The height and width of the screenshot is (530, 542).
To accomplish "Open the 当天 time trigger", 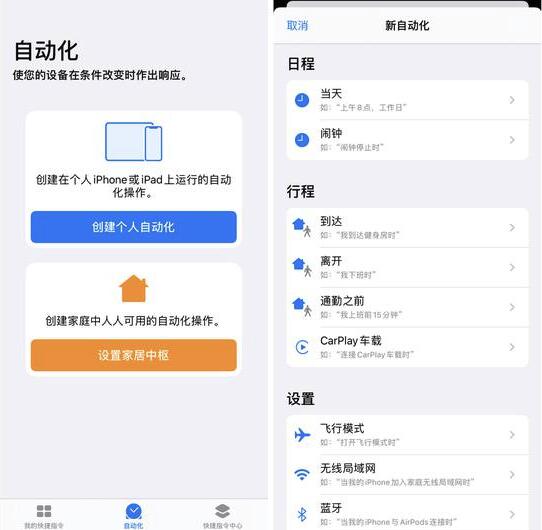I will [407, 100].
